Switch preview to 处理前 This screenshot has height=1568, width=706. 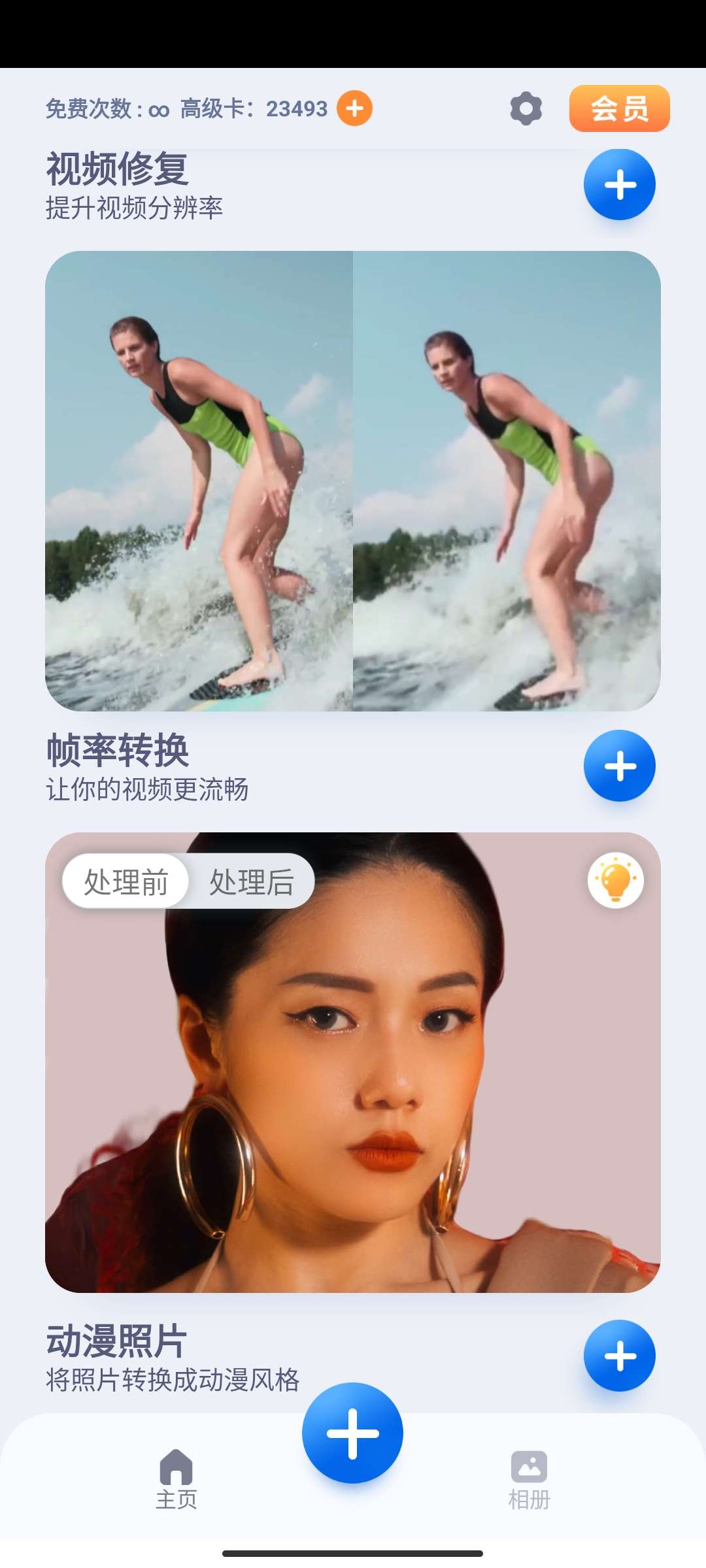126,881
